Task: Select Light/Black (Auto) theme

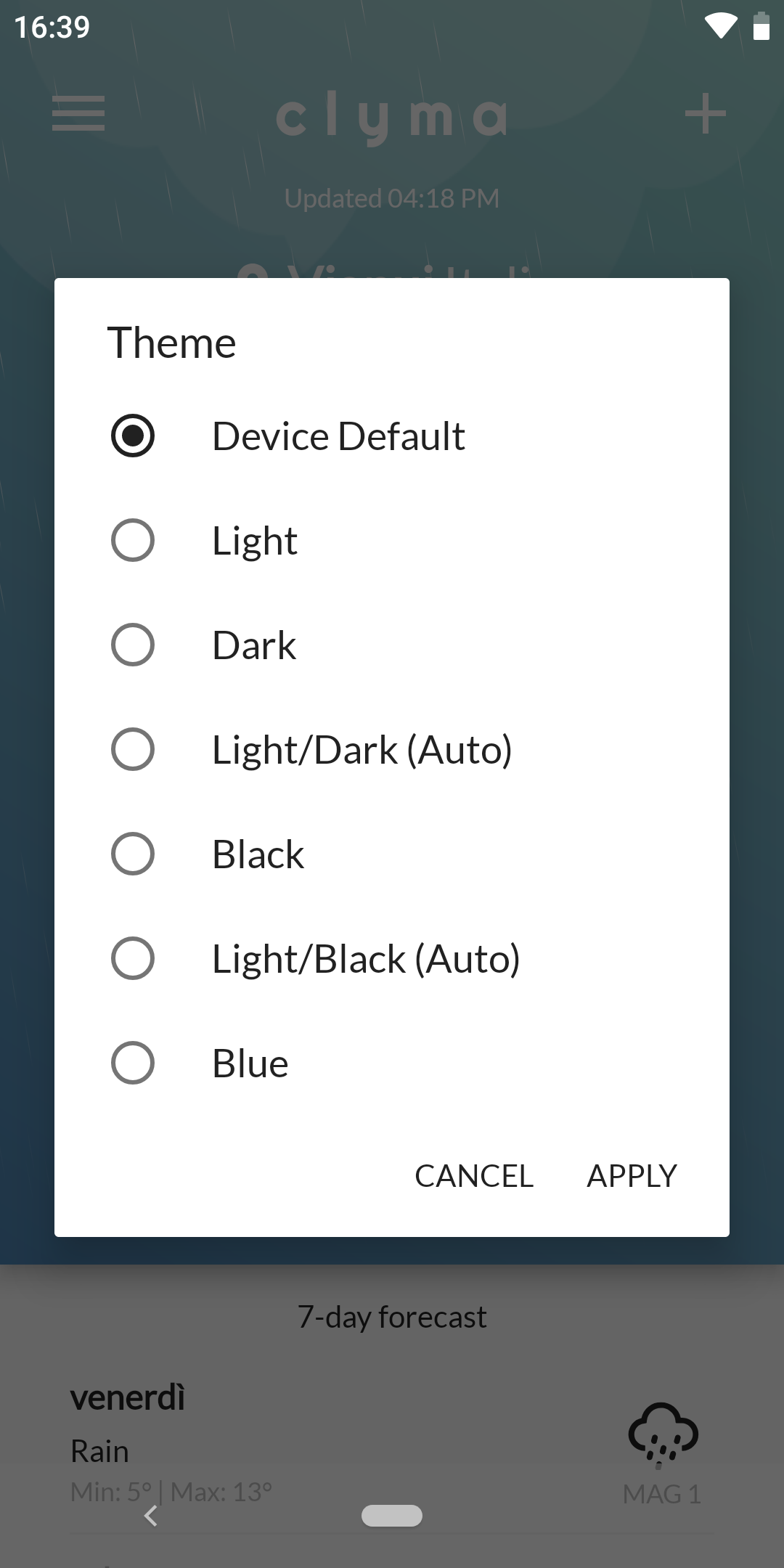Action: (x=392, y=958)
